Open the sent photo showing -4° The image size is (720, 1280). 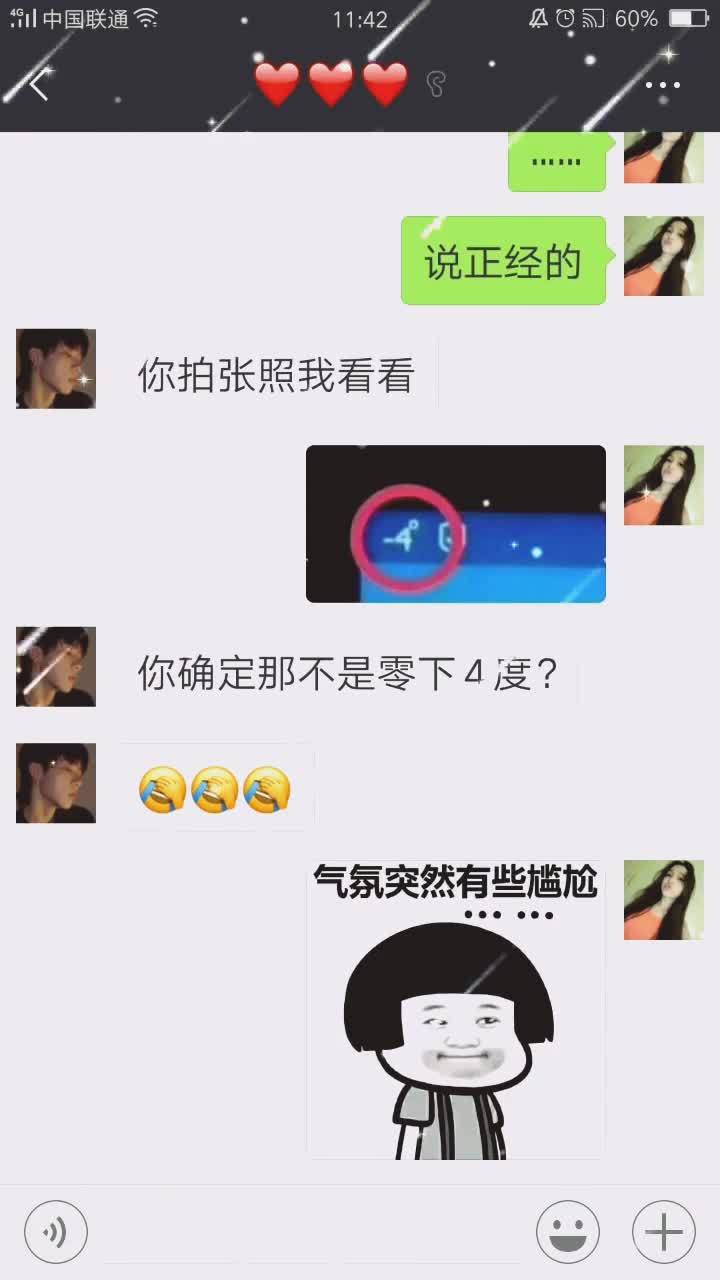click(456, 524)
